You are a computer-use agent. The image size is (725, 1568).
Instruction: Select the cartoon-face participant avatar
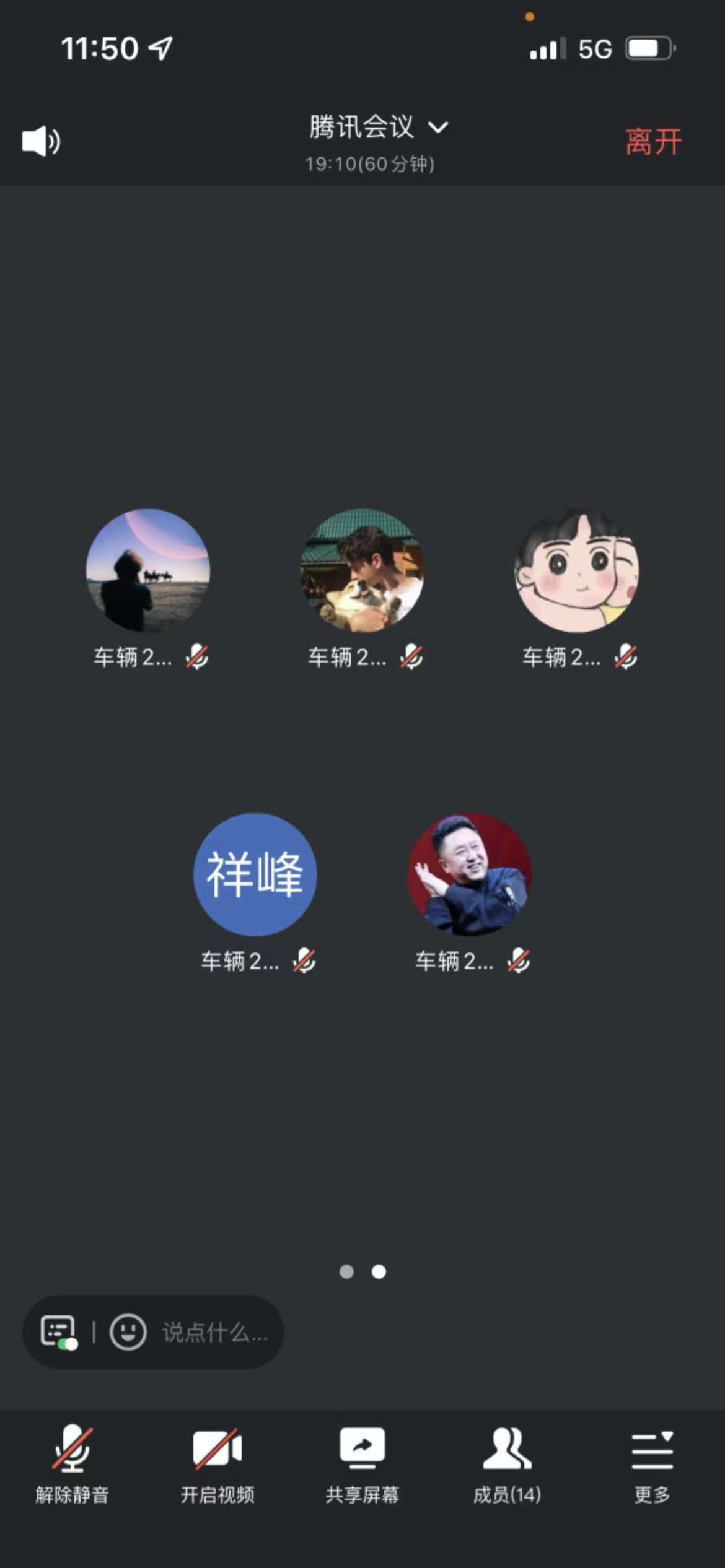[577, 570]
